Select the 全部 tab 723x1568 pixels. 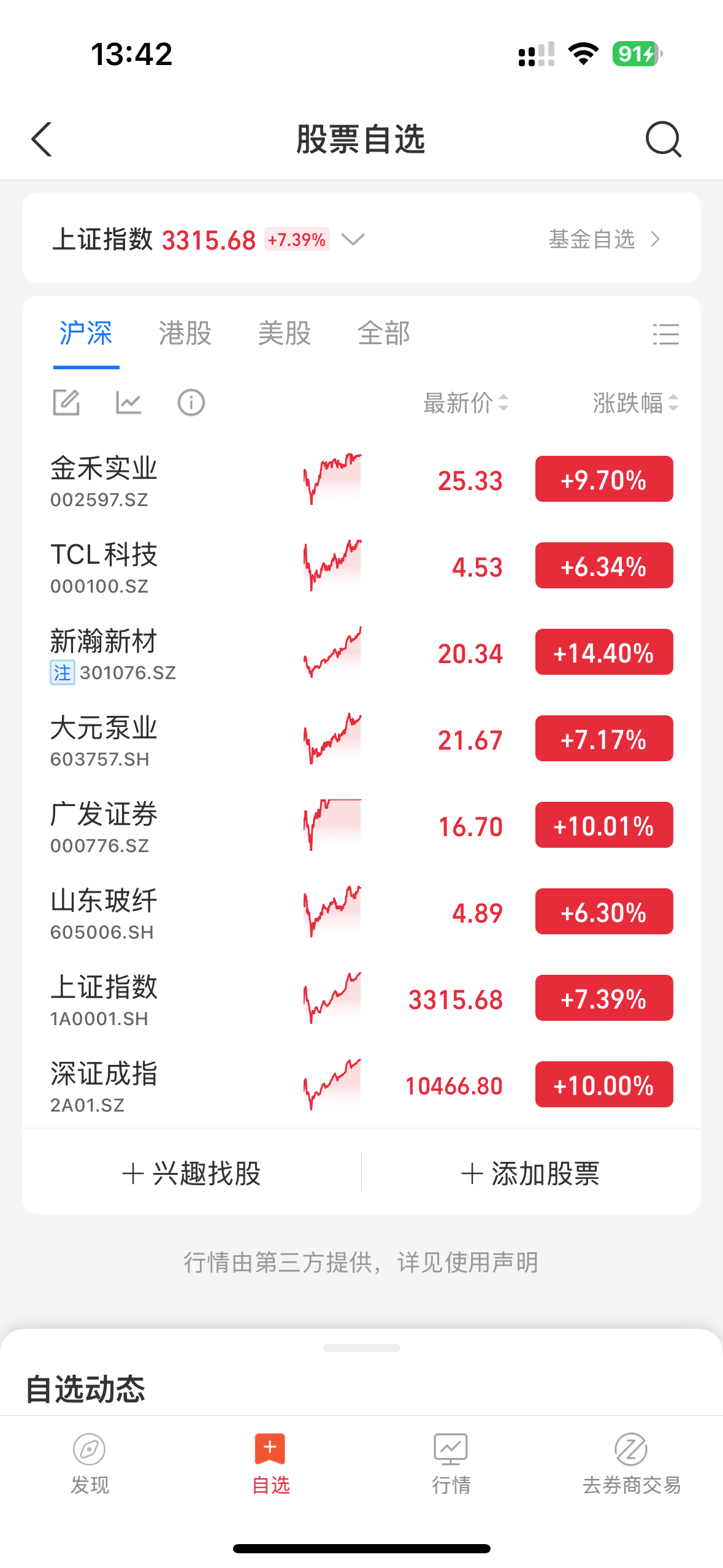pos(383,334)
